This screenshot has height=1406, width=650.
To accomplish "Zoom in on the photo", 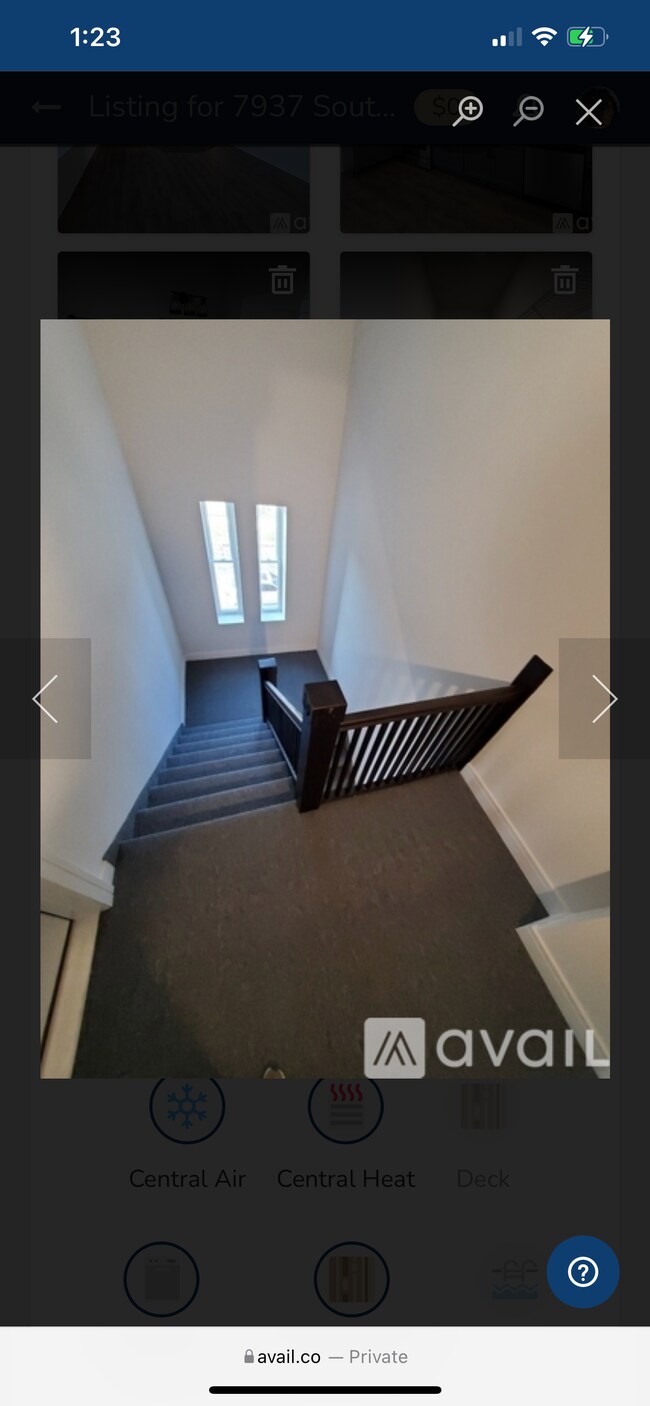I will pos(467,111).
